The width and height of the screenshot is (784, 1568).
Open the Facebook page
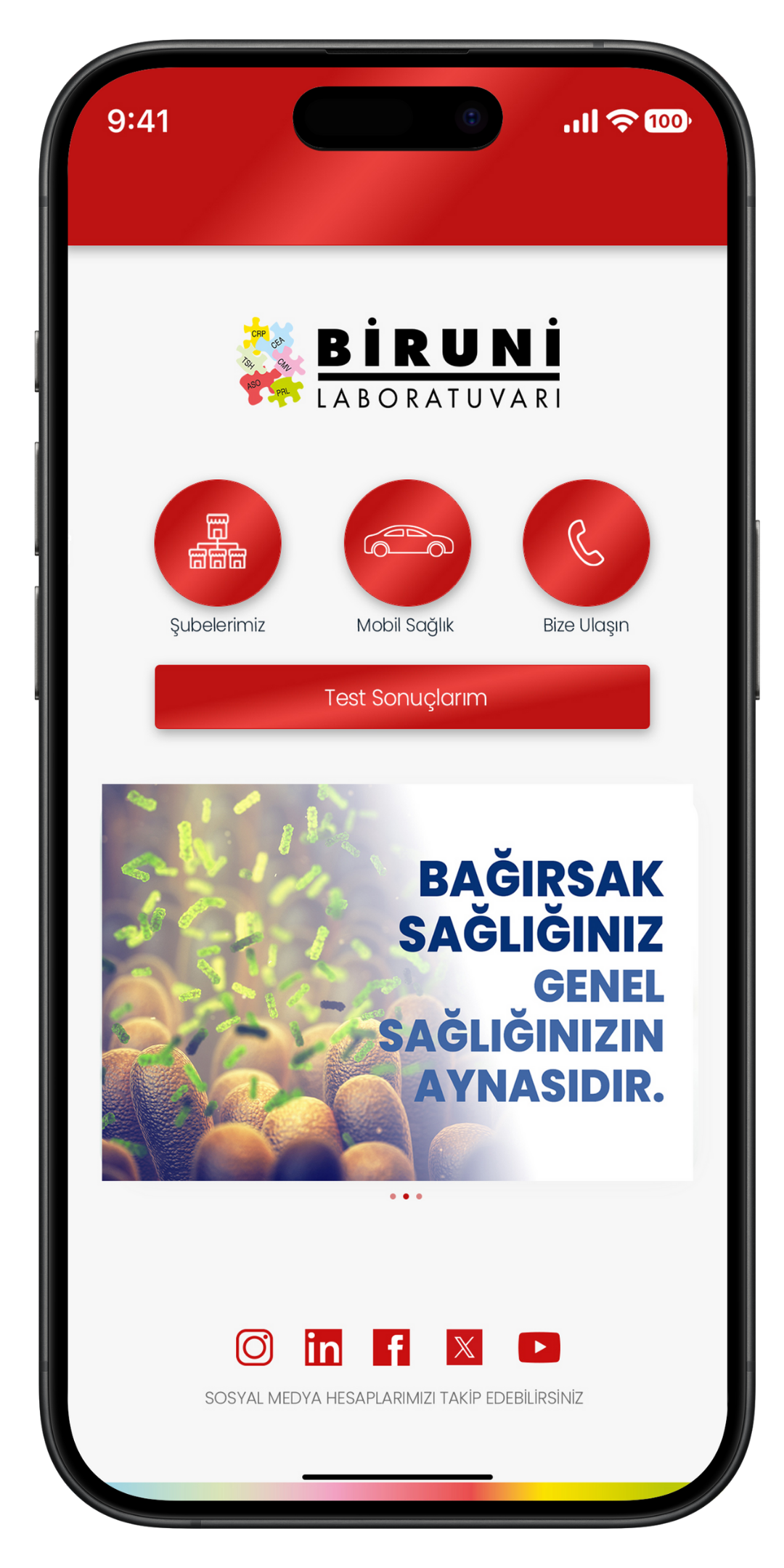[391, 1347]
